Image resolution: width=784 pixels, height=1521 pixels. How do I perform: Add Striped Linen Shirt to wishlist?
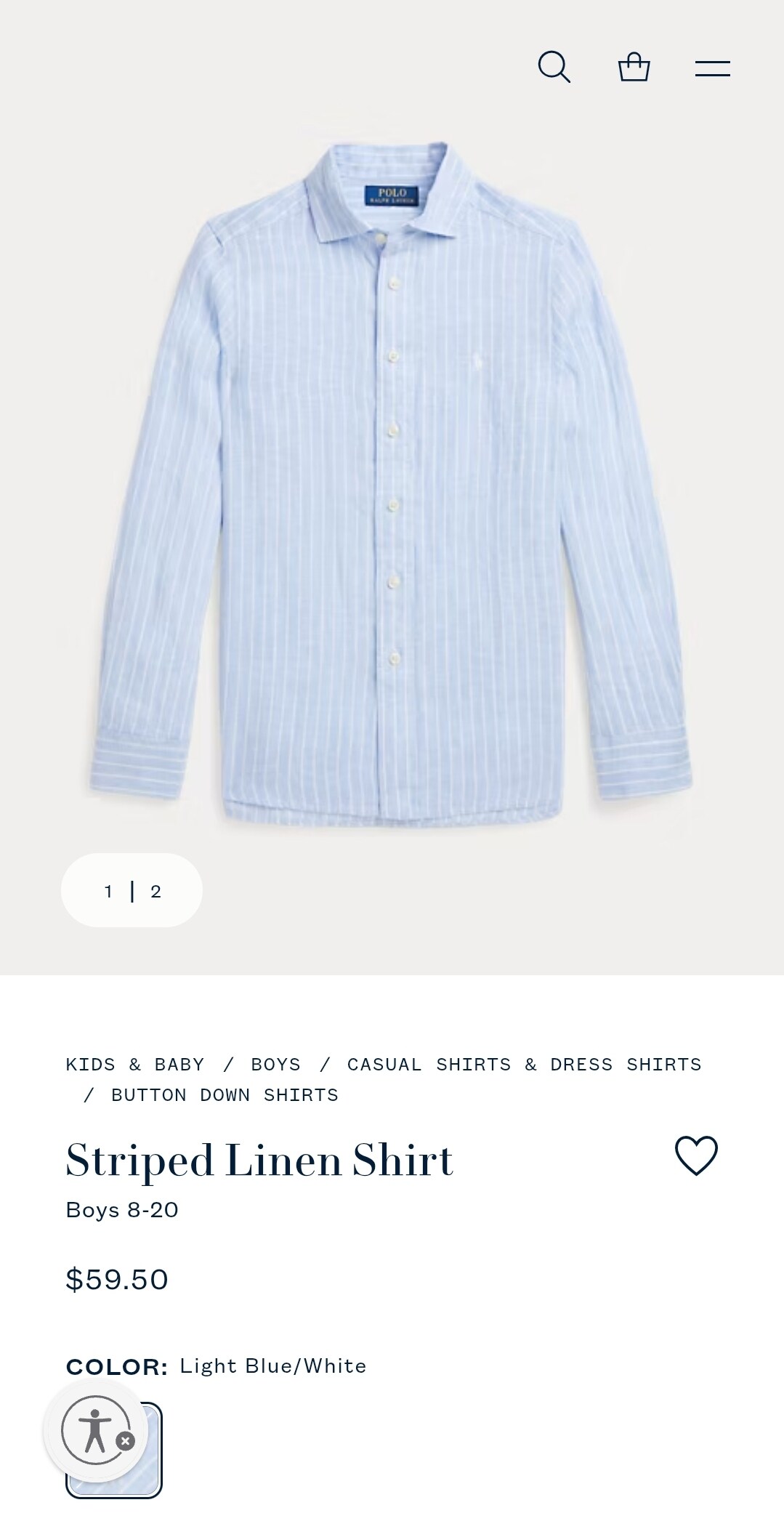(696, 1155)
